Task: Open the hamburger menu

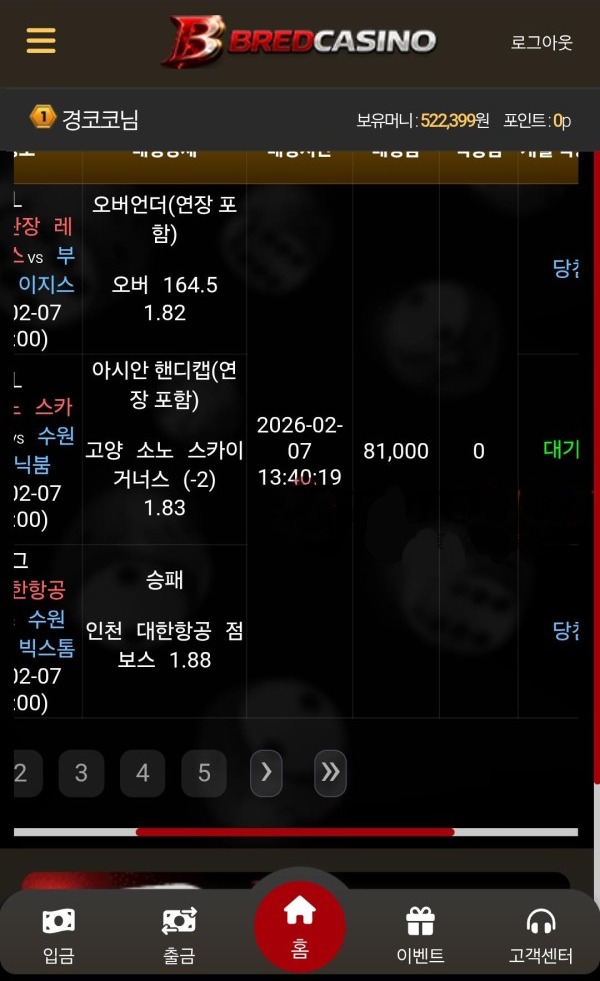Action: 41,41
